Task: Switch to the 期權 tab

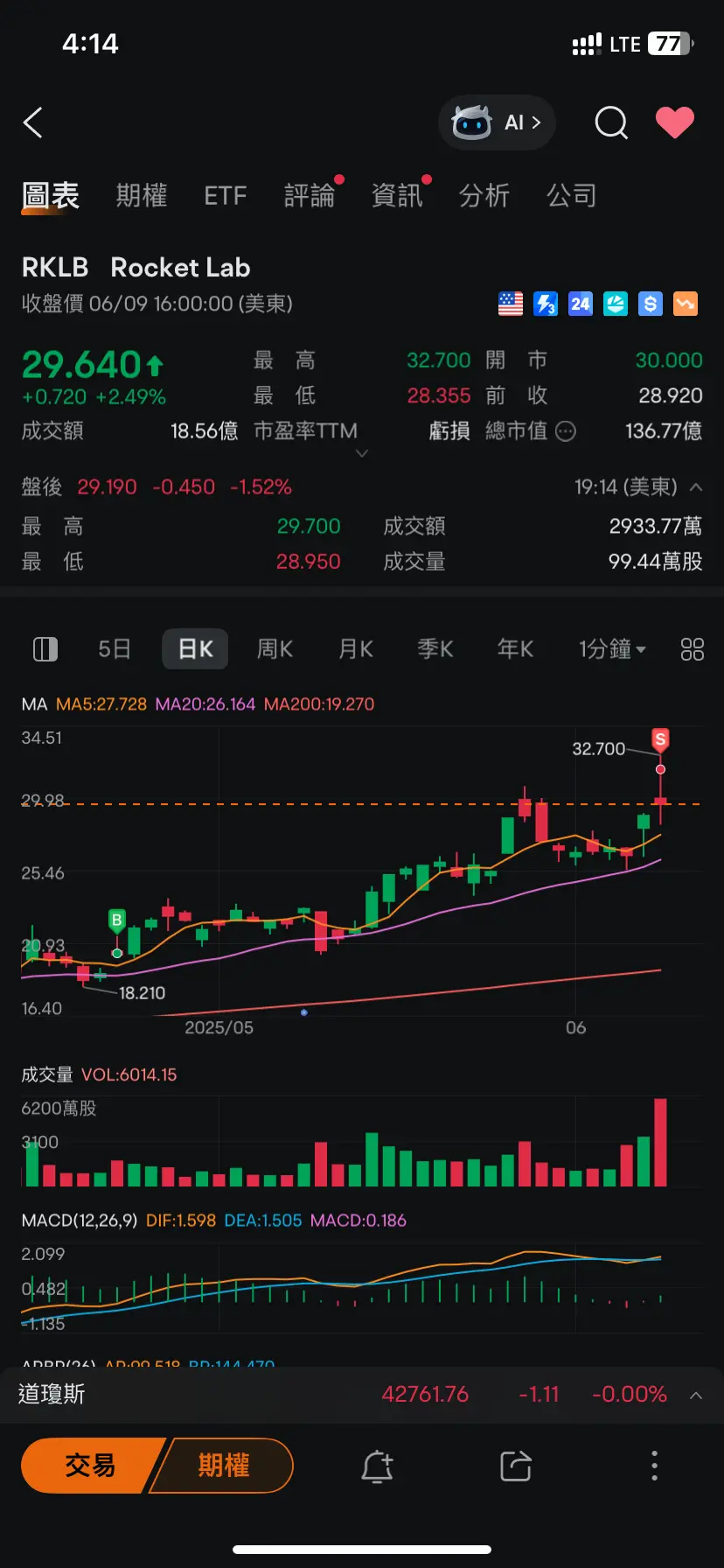Action: 141,196
